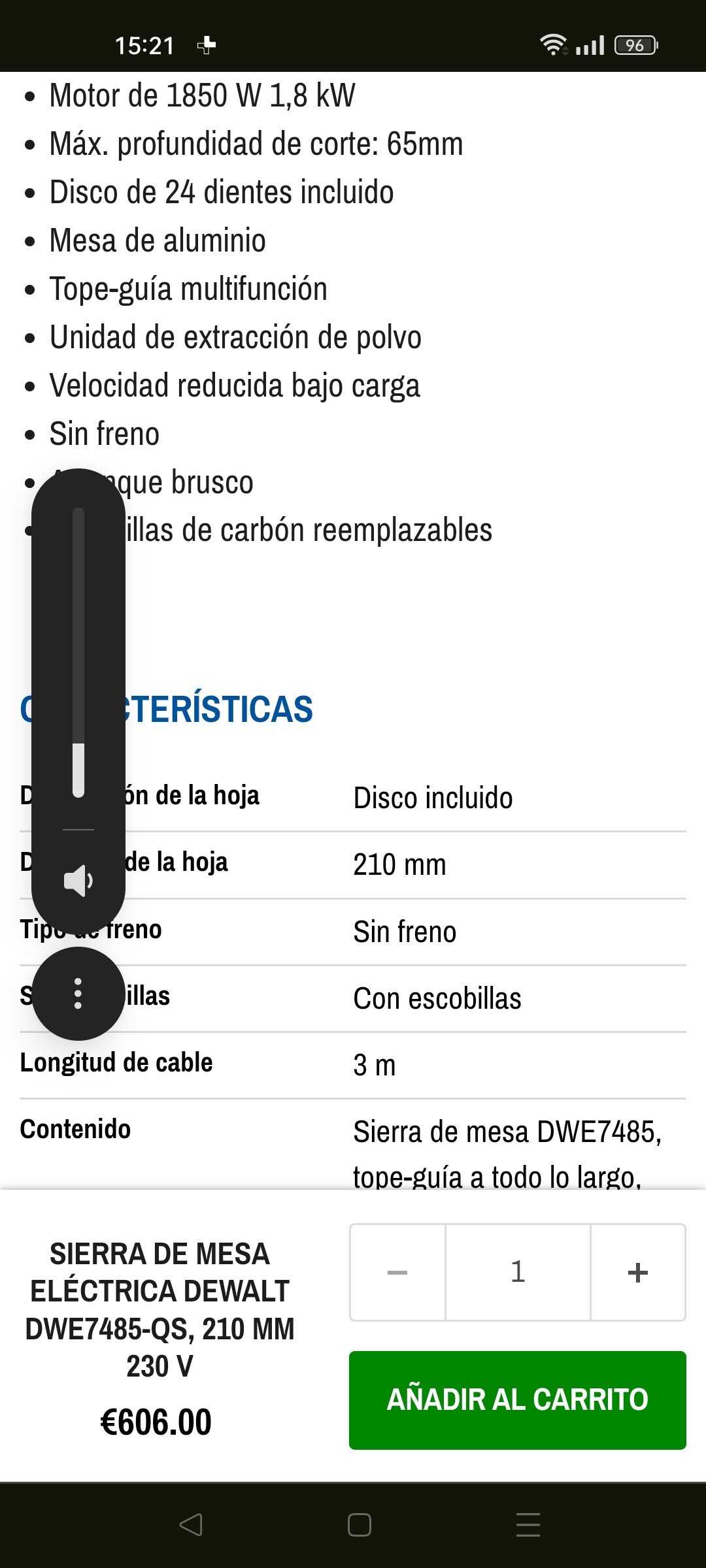The width and height of the screenshot is (706, 1568).
Task: Open more volume settings three-dot button
Action: click(78, 993)
